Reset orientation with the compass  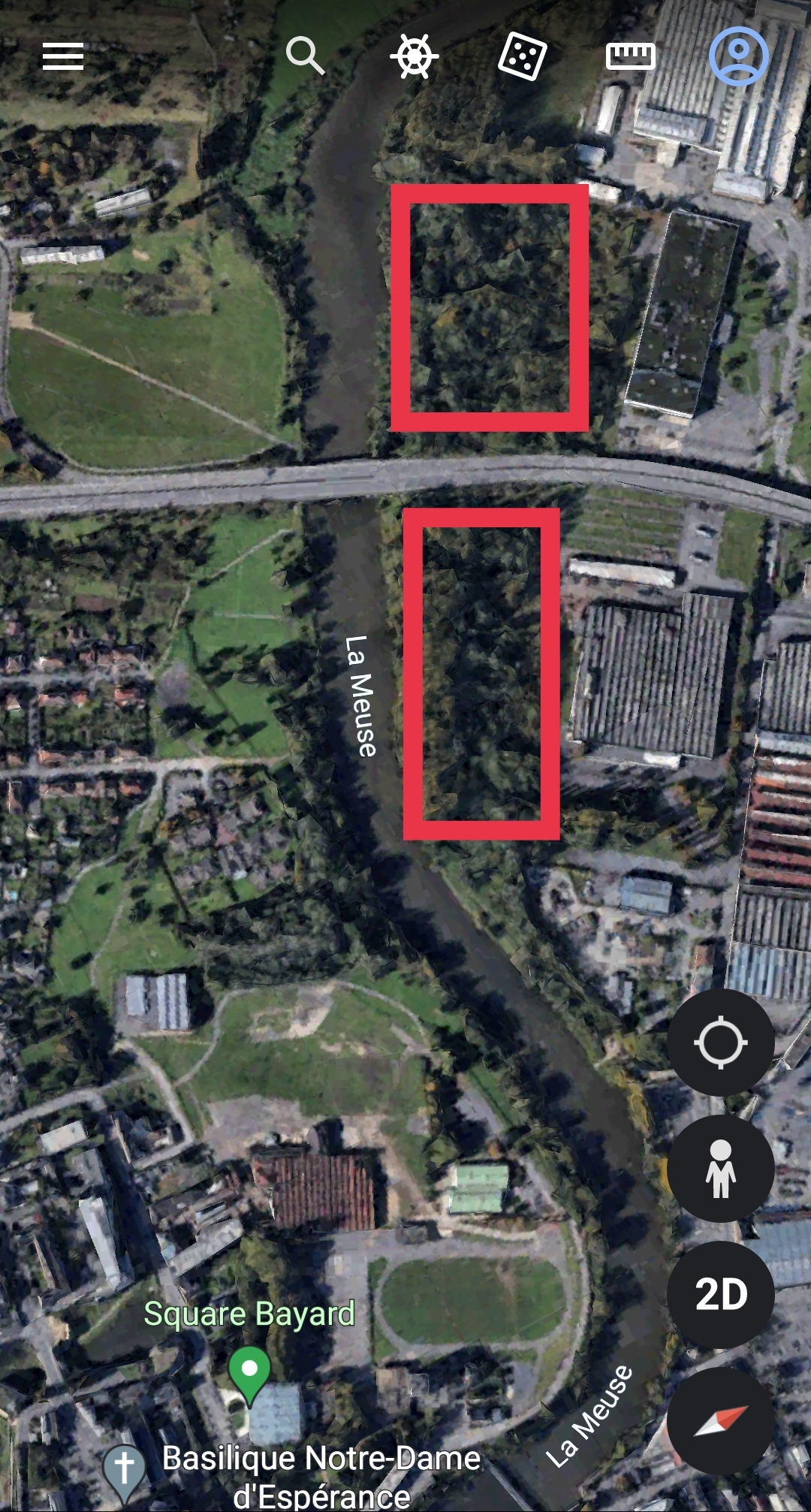click(720, 1420)
